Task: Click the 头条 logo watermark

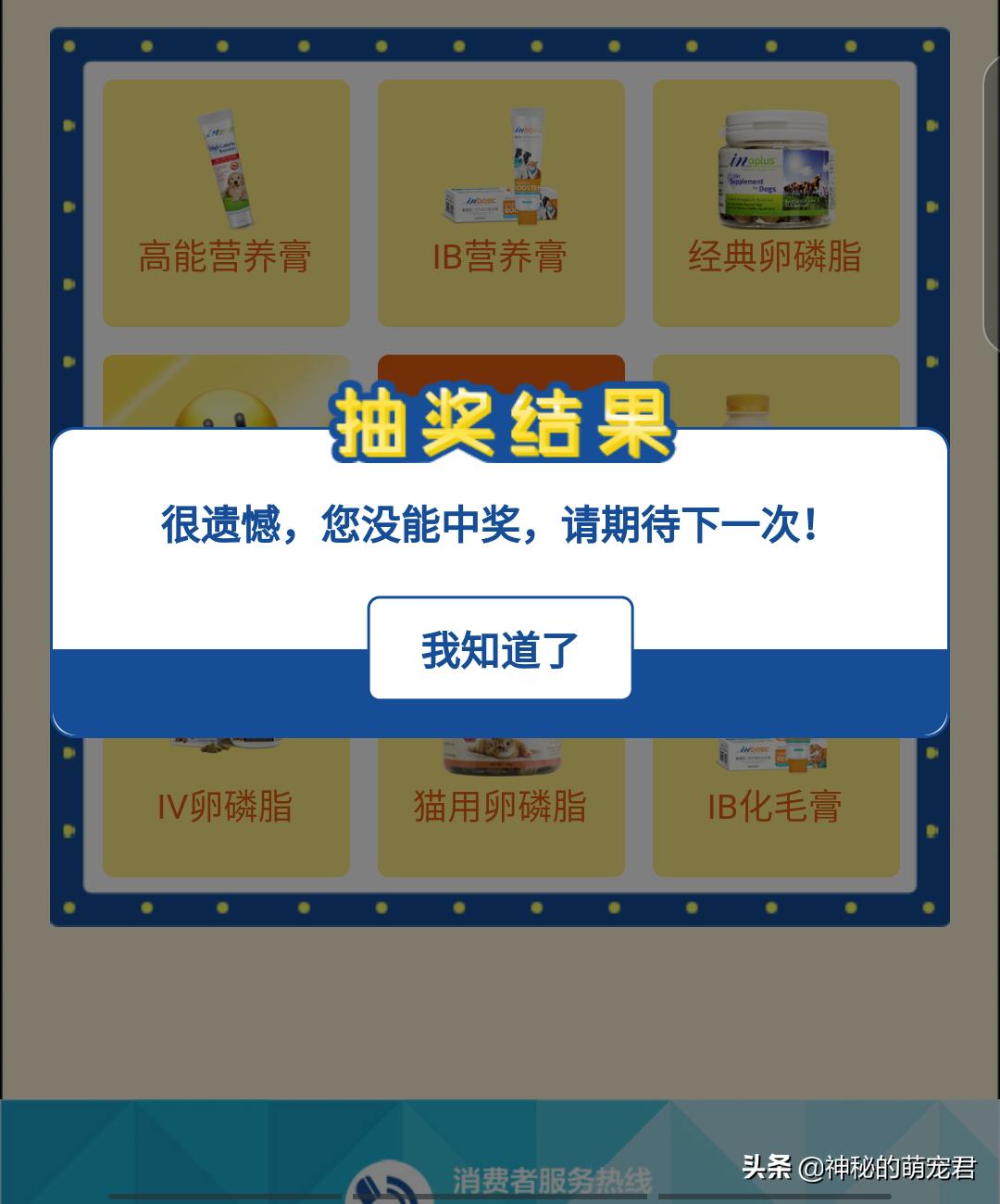Action: tap(769, 1165)
